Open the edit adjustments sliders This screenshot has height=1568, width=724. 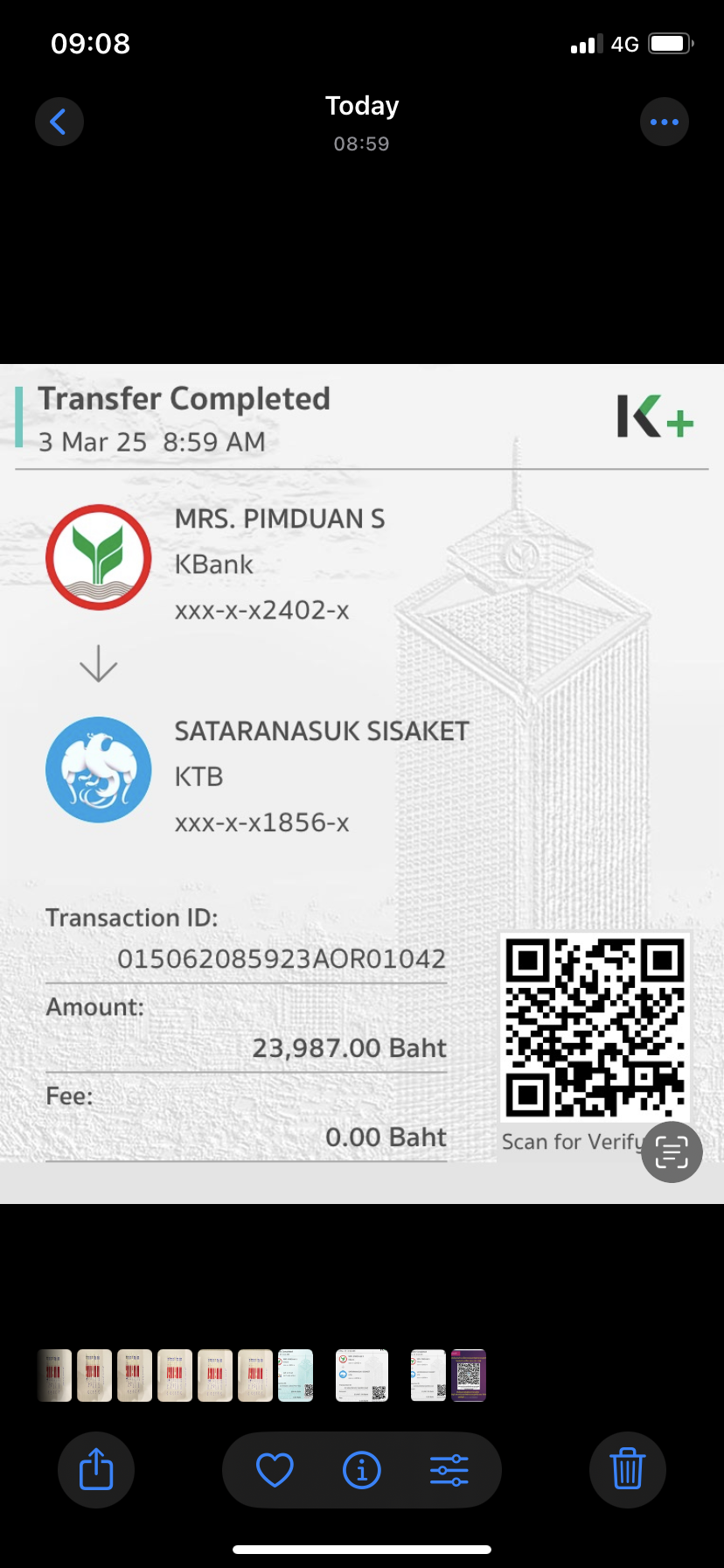click(449, 1470)
